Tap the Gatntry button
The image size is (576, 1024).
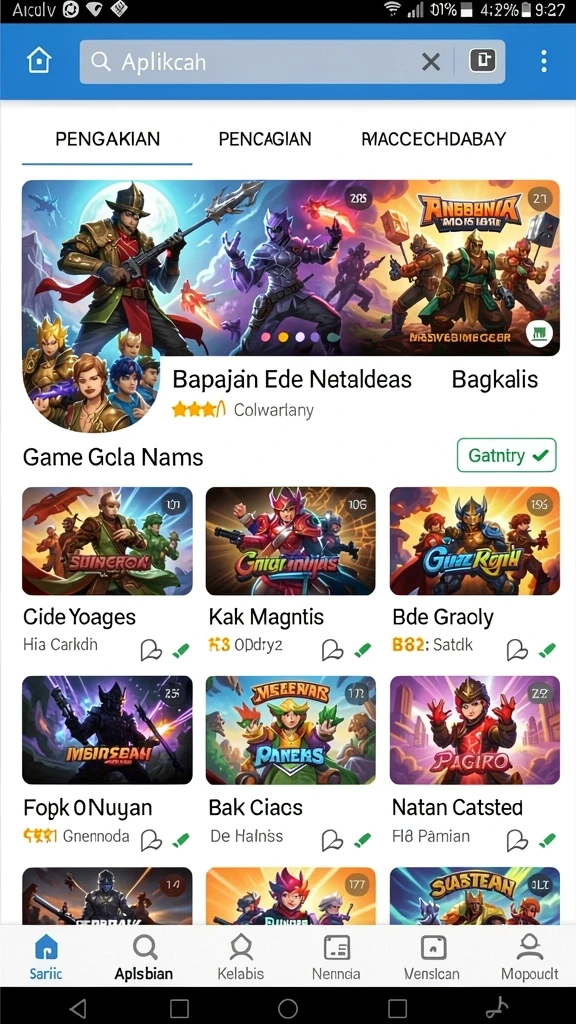tap(507, 455)
